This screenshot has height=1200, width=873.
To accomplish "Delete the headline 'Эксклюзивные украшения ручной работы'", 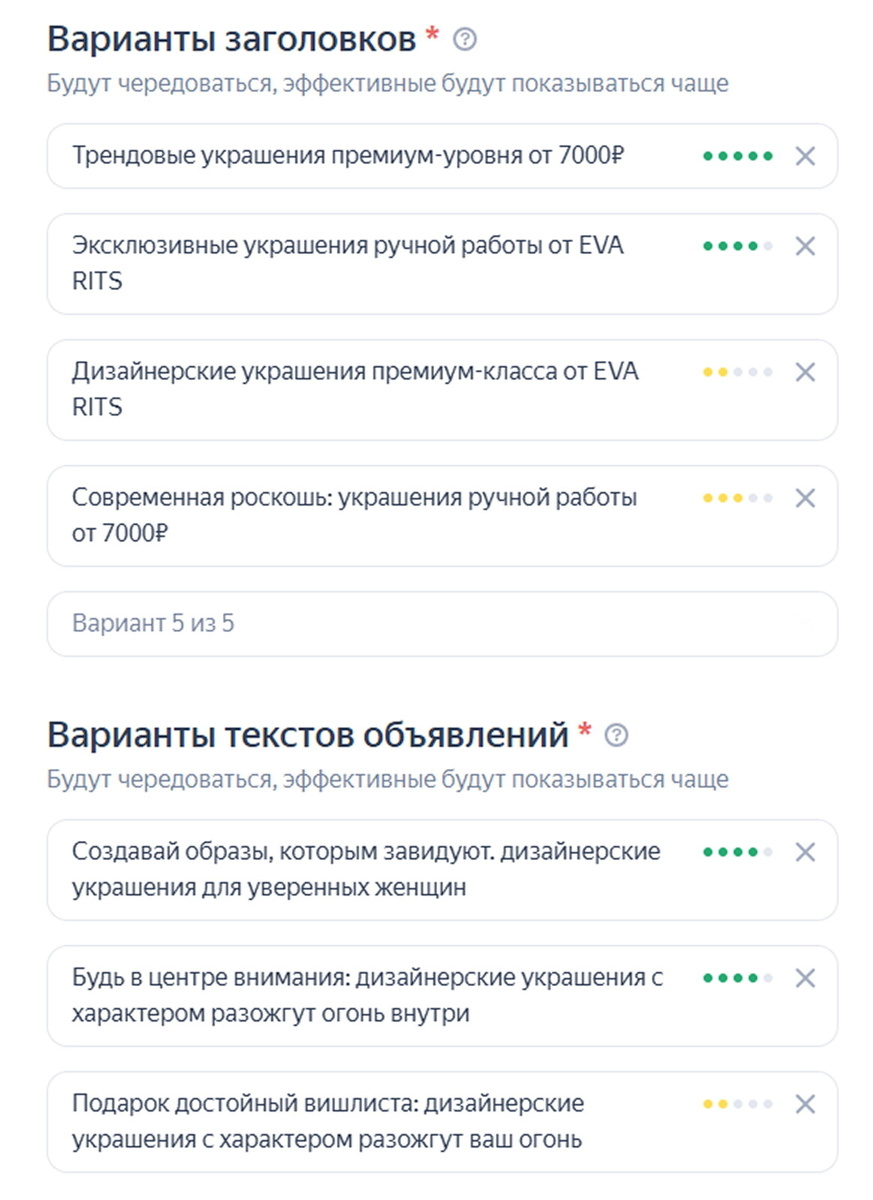I will 805,246.
